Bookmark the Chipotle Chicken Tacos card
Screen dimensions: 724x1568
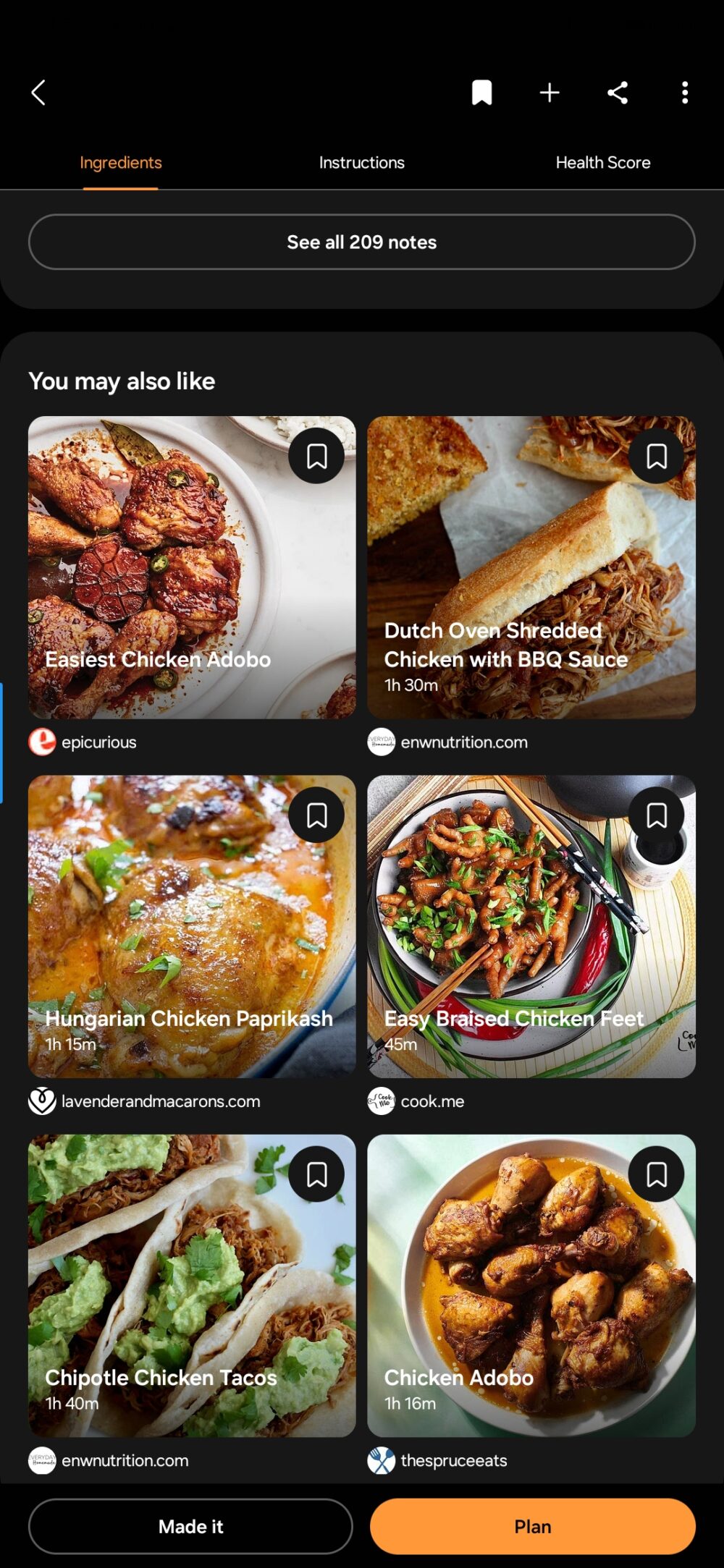point(316,1173)
